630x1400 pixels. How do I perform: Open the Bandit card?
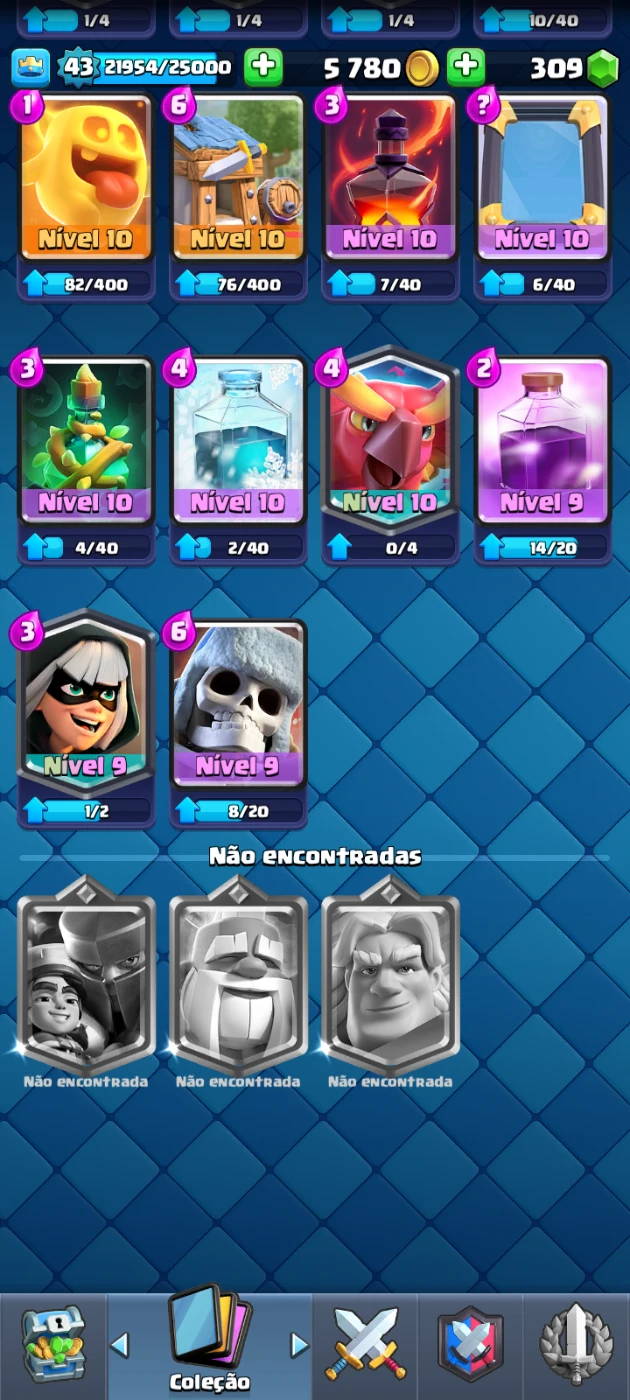coord(86,700)
